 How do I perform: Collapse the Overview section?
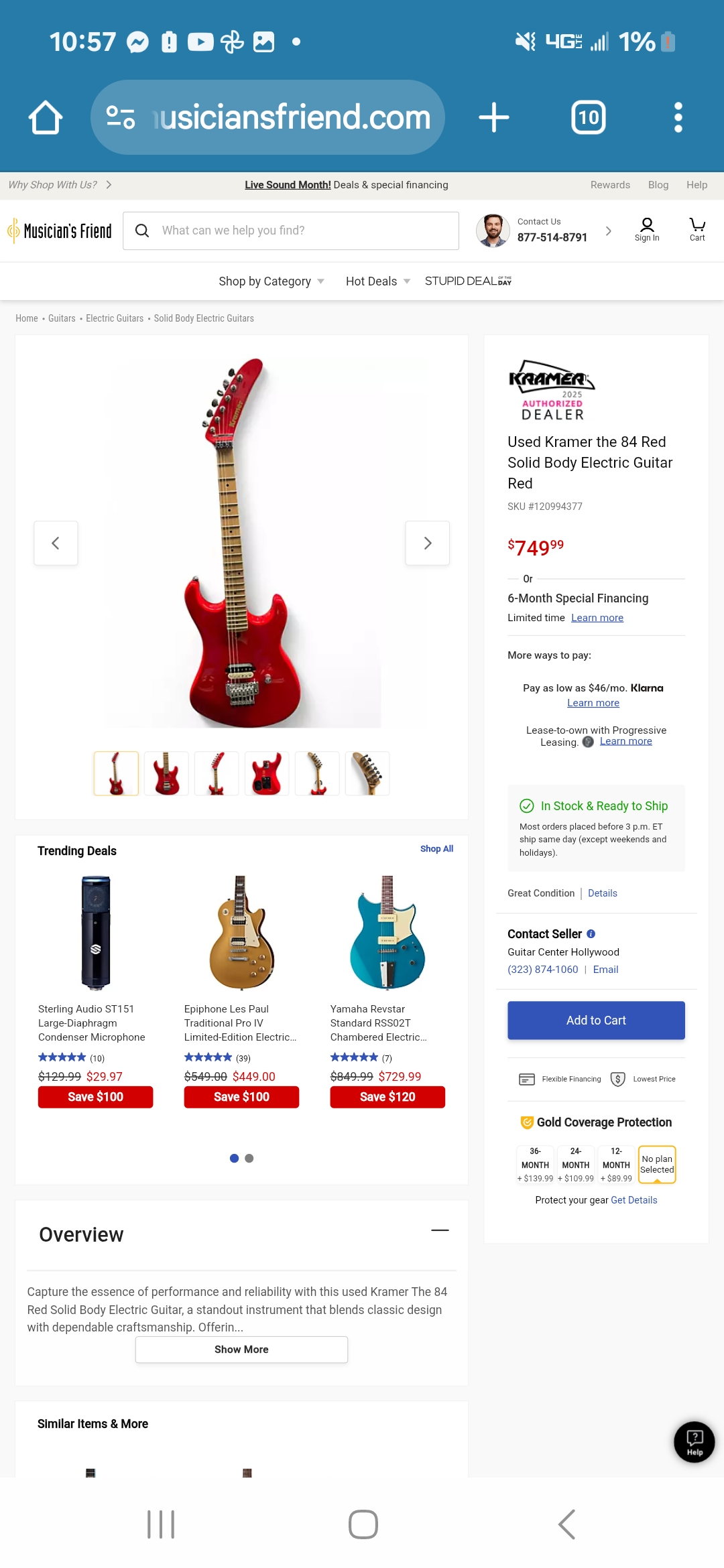pos(440,1230)
